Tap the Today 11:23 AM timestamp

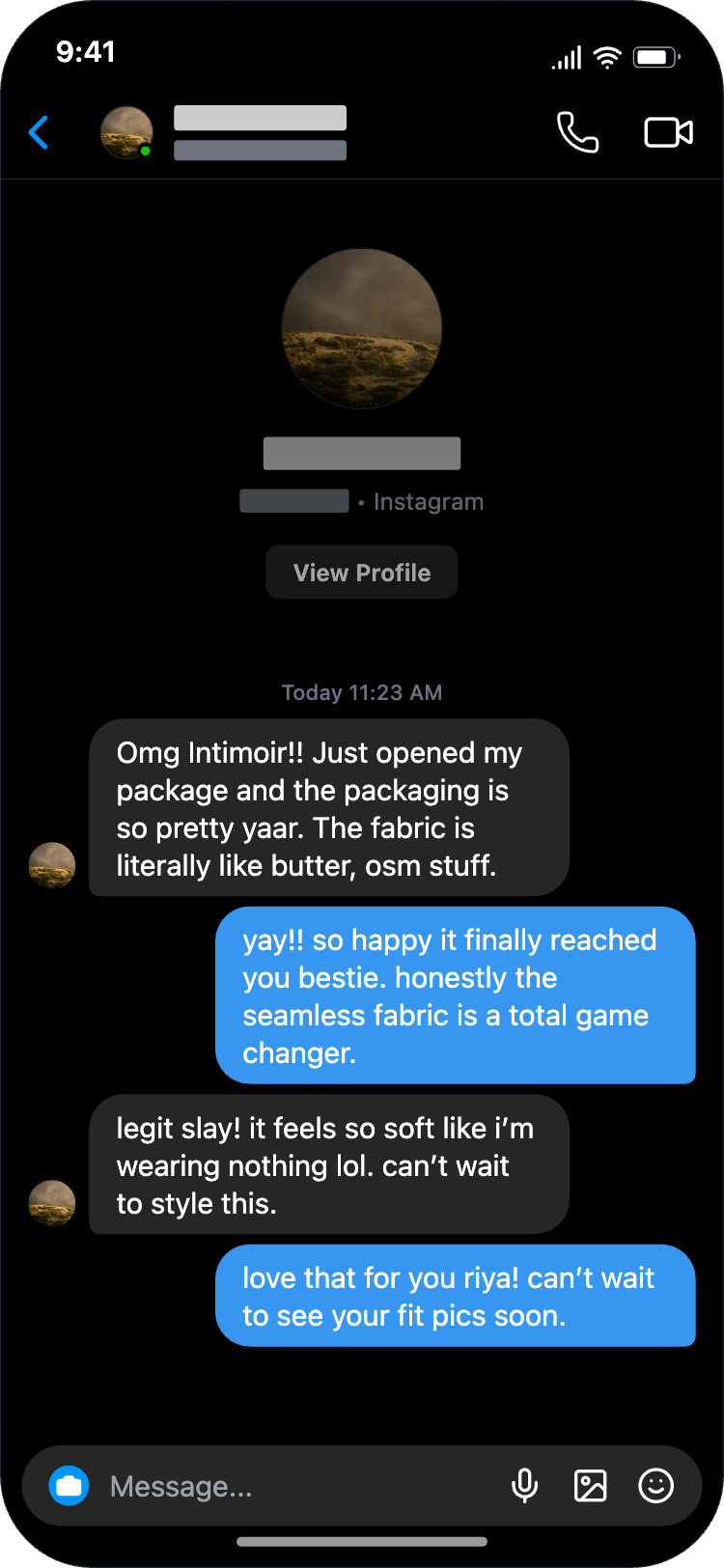(362, 692)
